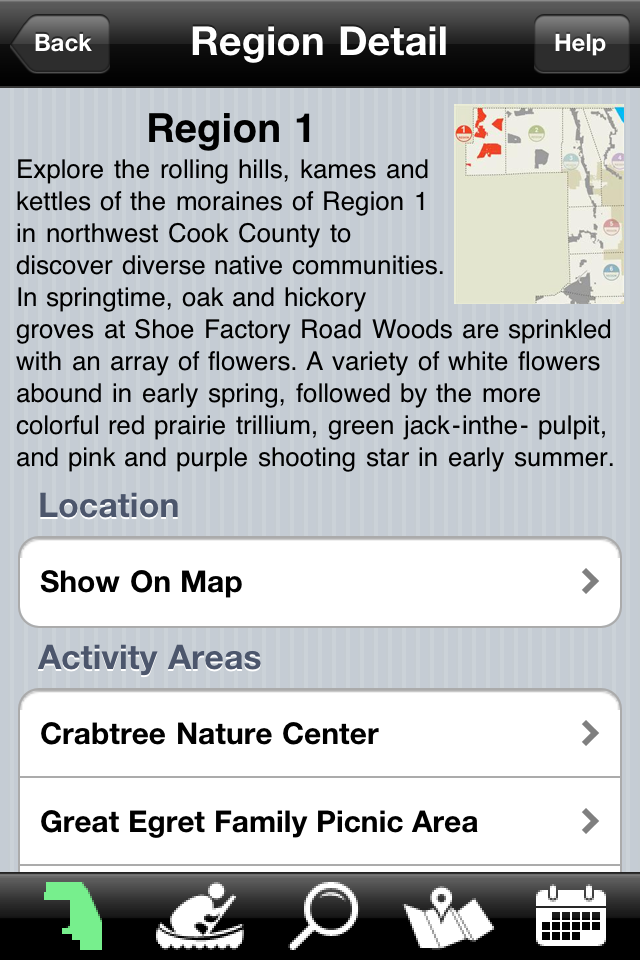Open Show On Map row
This screenshot has height=960, width=640.
point(320,582)
